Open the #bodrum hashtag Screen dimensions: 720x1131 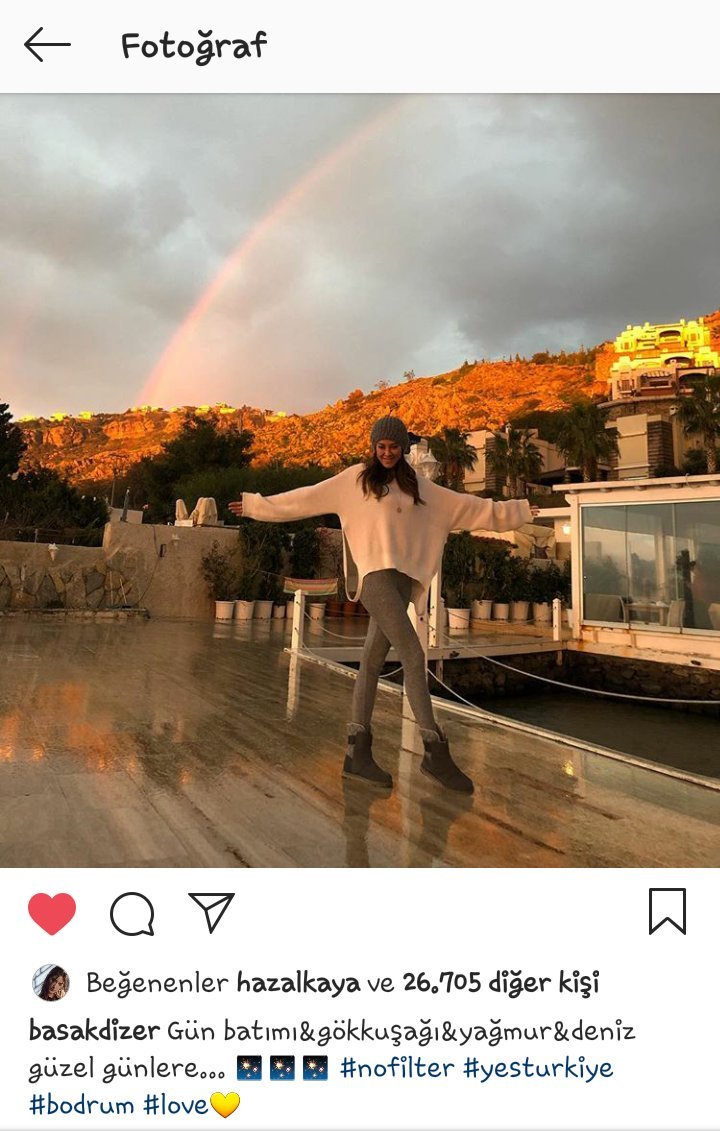pyautogui.click(x=82, y=1105)
